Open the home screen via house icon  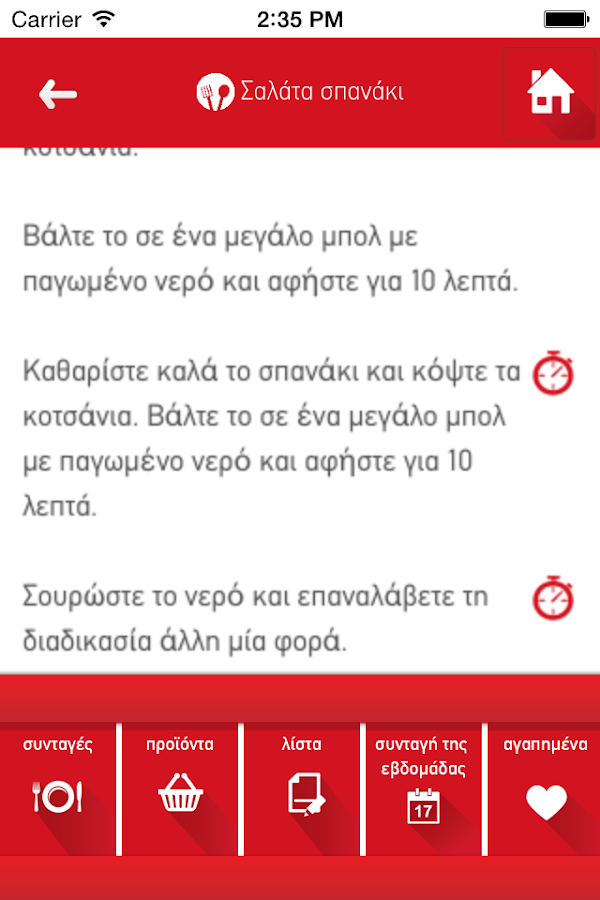click(550, 92)
